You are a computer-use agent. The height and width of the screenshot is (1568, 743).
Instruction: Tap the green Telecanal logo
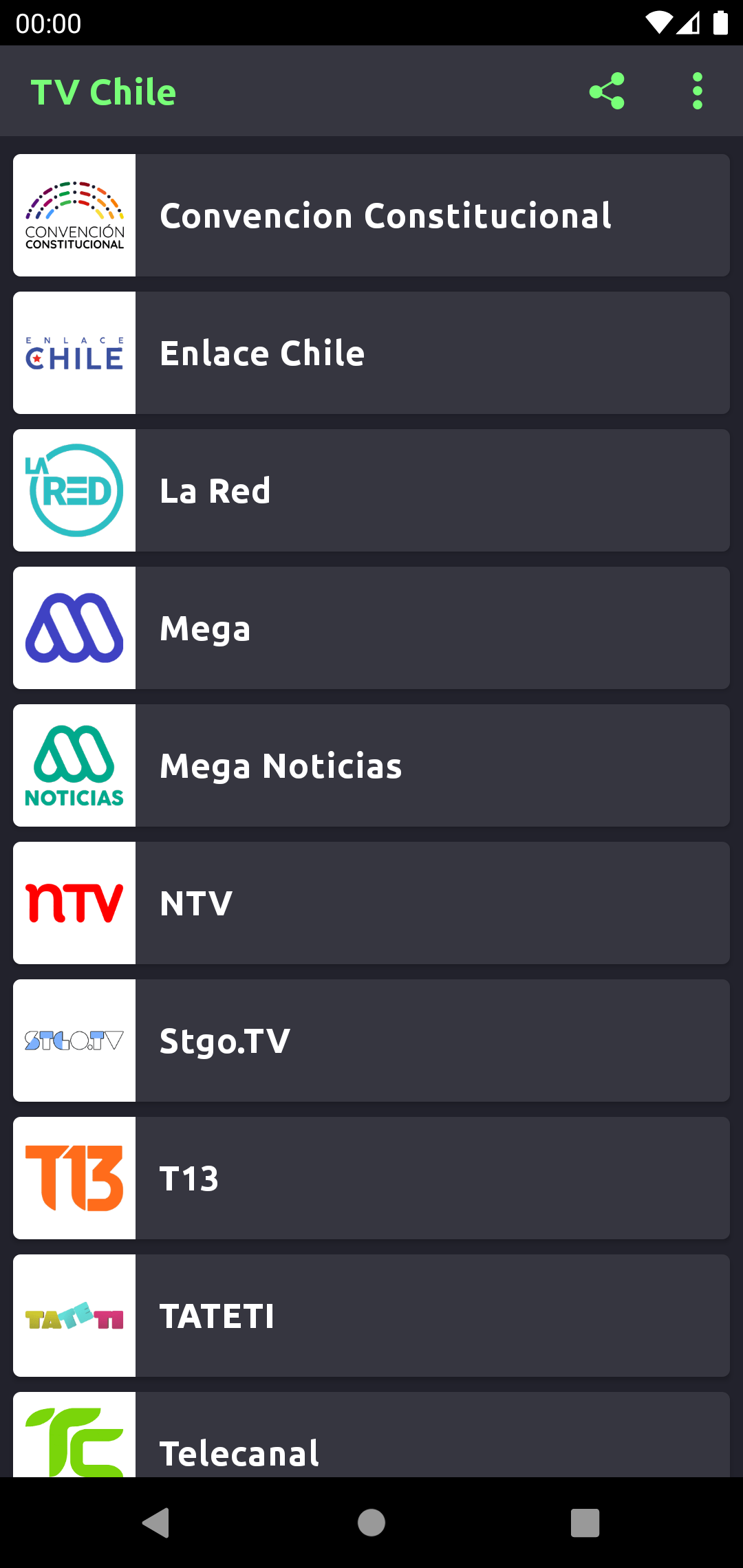coord(74,1437)
